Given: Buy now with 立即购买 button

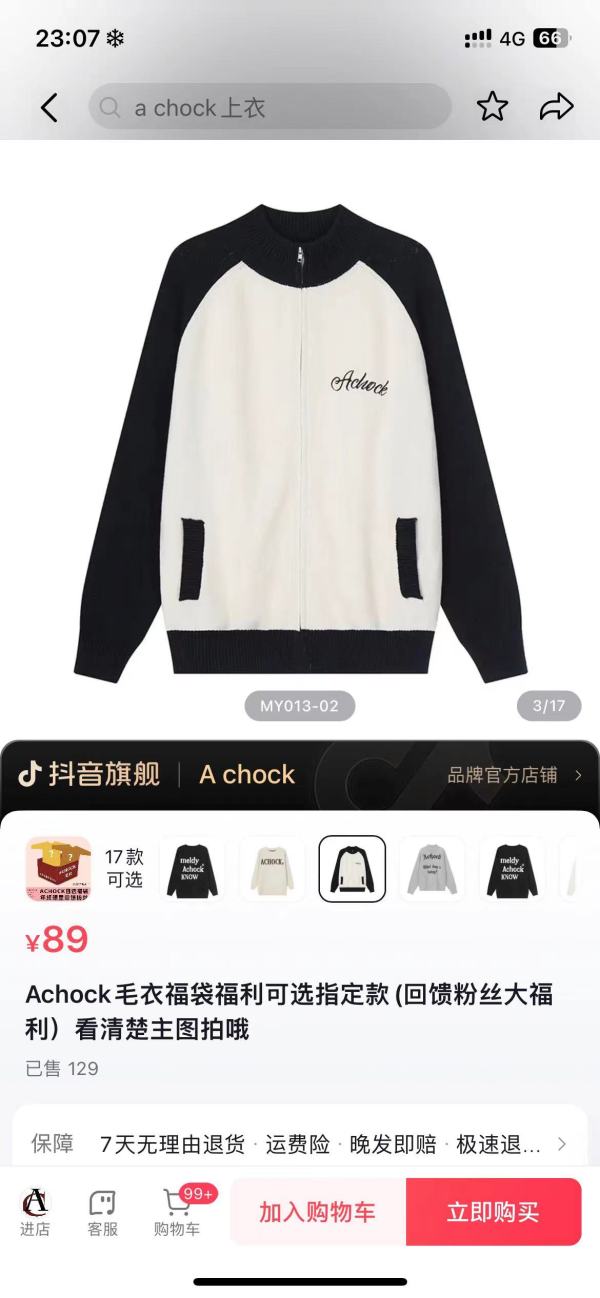Looking at the screenshot, I should pos(493,1212).
